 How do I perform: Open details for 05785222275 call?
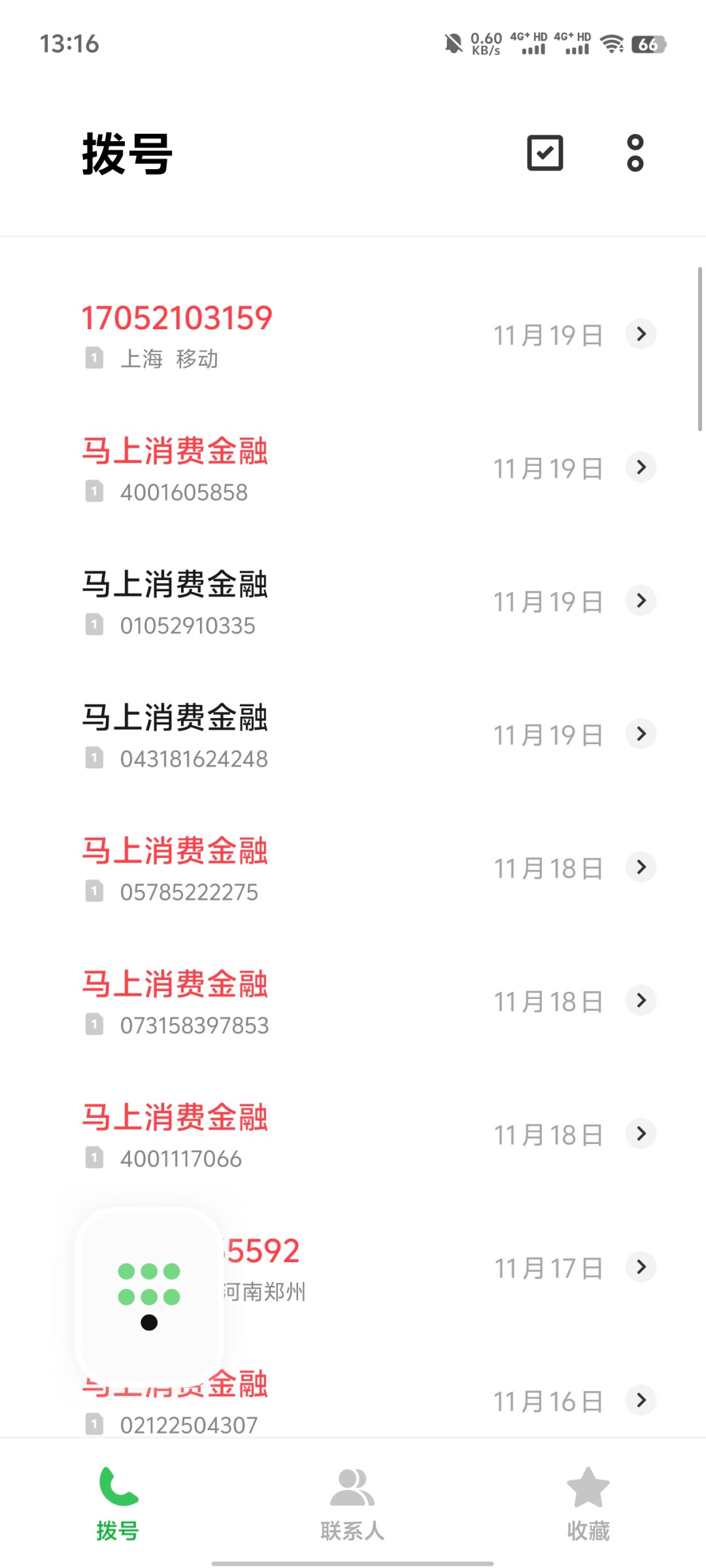tap(641, 867)
